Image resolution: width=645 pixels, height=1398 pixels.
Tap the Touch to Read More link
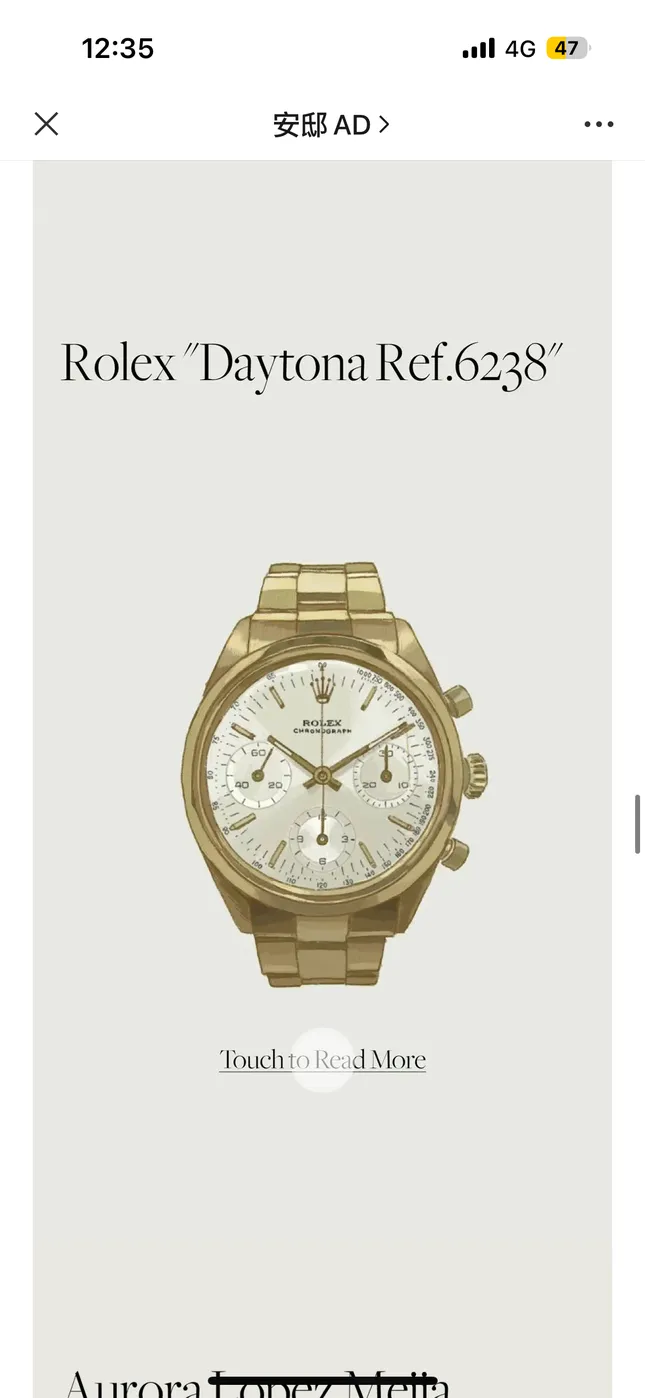coord(322,1060)
